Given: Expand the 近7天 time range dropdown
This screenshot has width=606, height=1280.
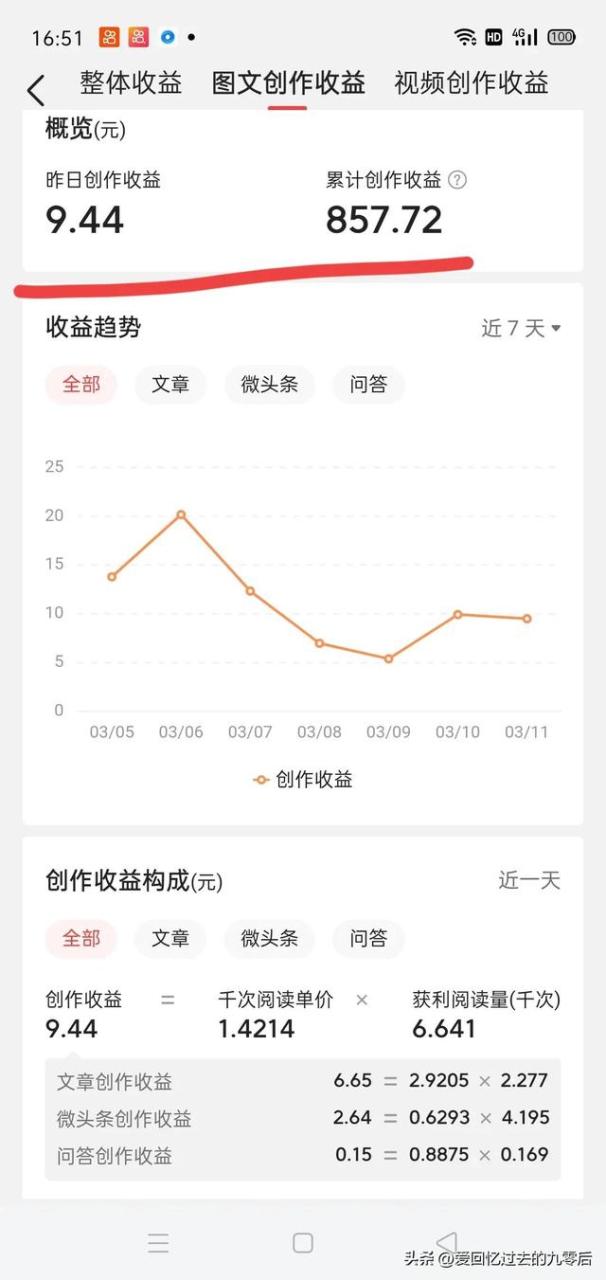Looking at the screenshot, I should point(520,328).
